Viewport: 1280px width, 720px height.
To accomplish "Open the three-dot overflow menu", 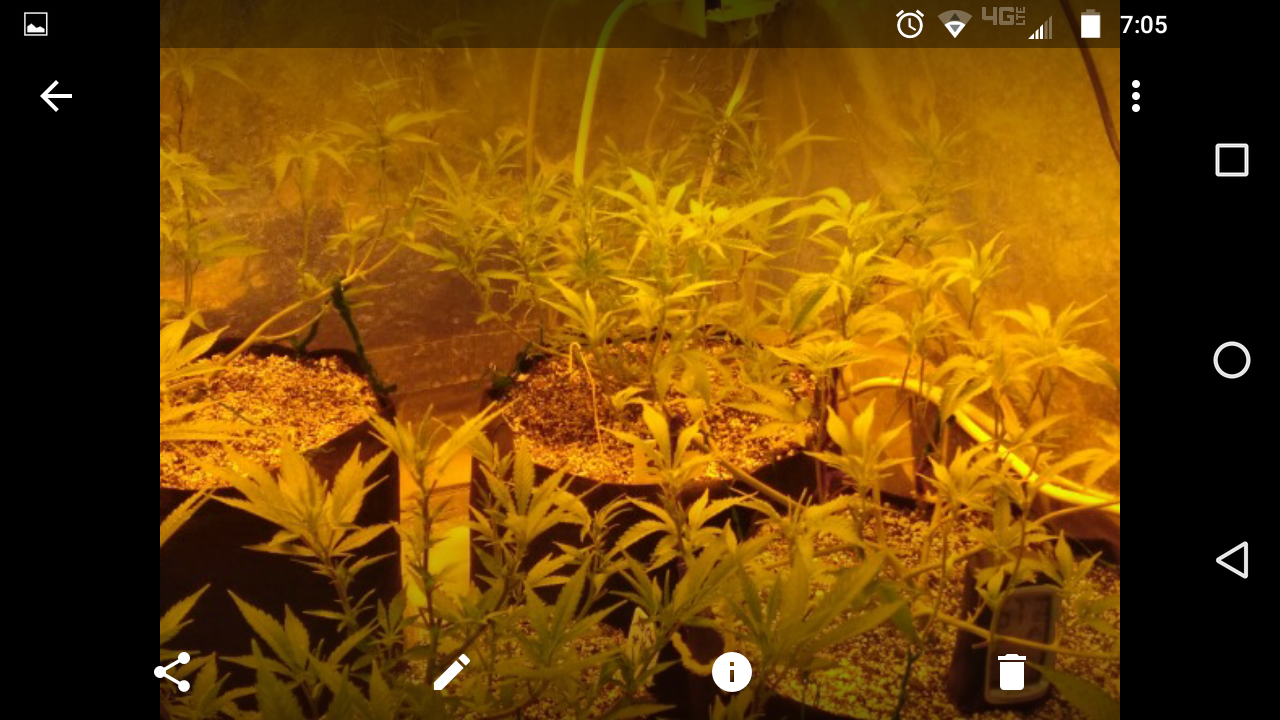I will (1136, 96).
